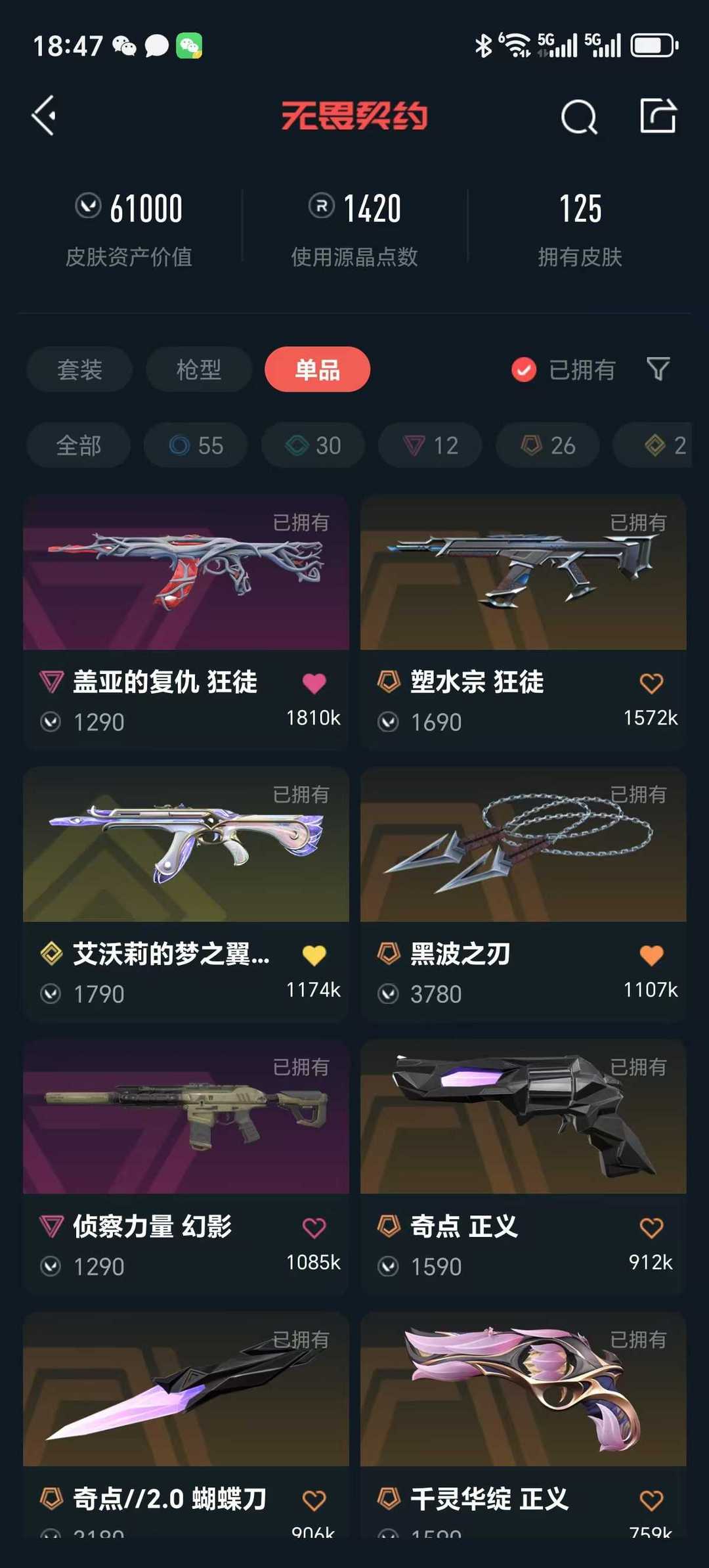This screenshot has height=1568, width=709.
Task: Select the 单品 tab
Action: (x=317, y=369)
